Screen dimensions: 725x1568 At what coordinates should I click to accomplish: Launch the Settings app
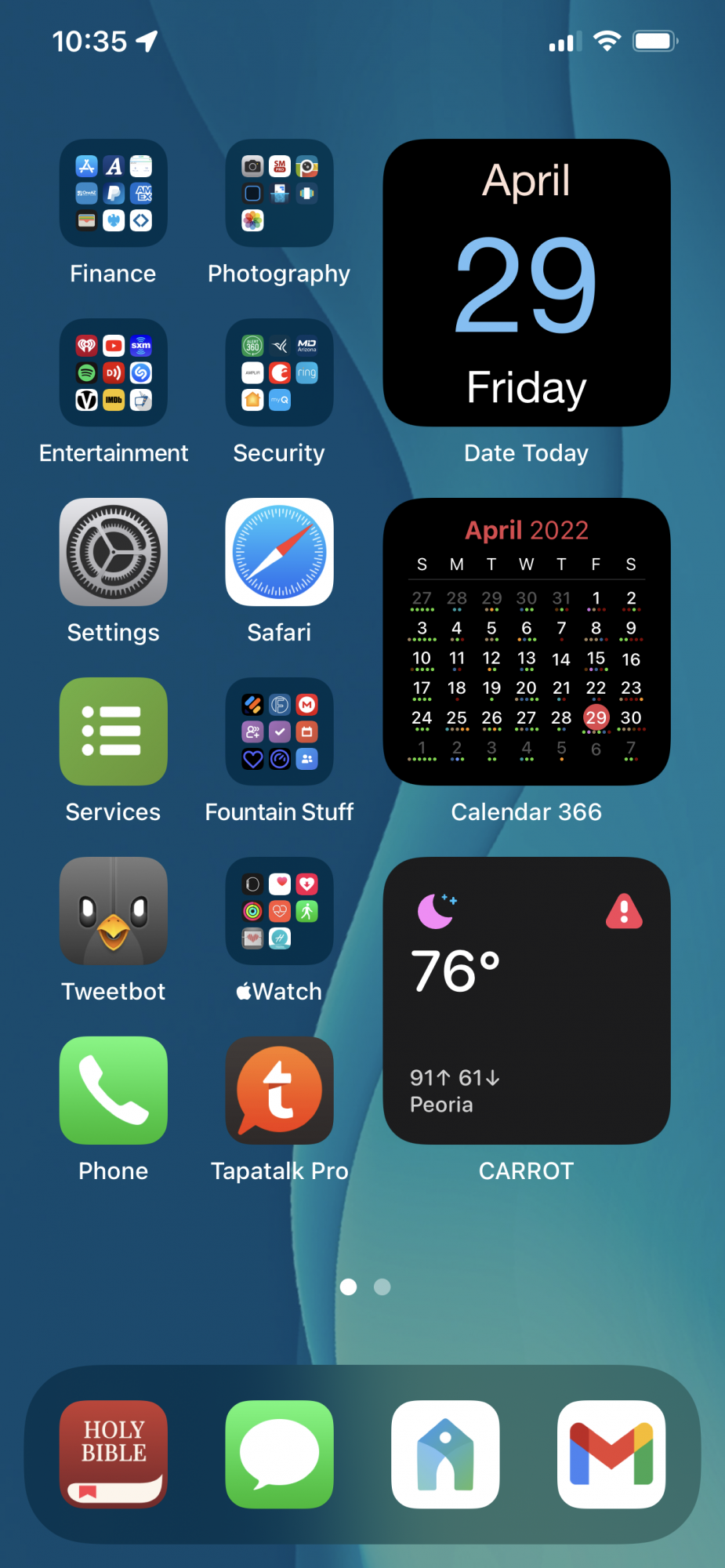pos(113,553)
